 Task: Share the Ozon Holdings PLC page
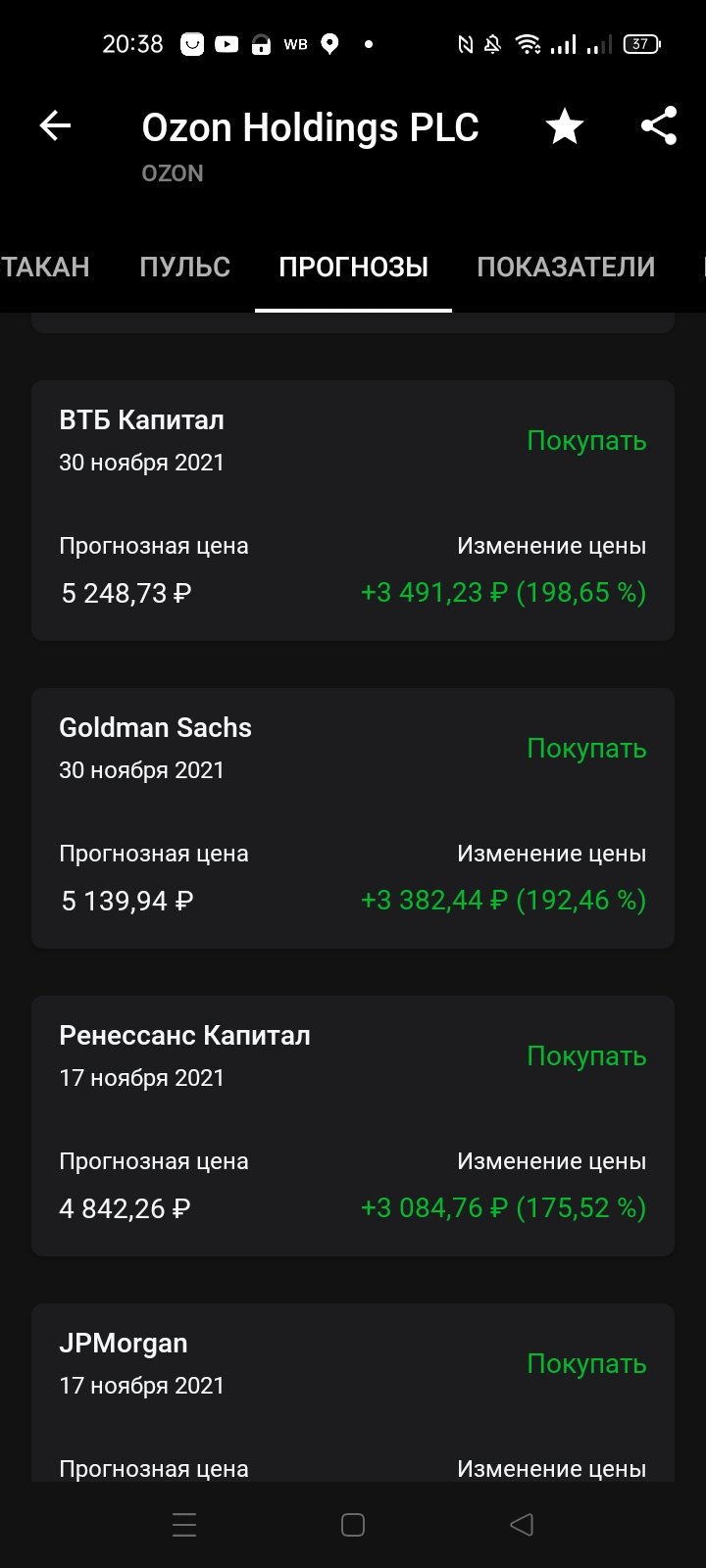[659, 125]
